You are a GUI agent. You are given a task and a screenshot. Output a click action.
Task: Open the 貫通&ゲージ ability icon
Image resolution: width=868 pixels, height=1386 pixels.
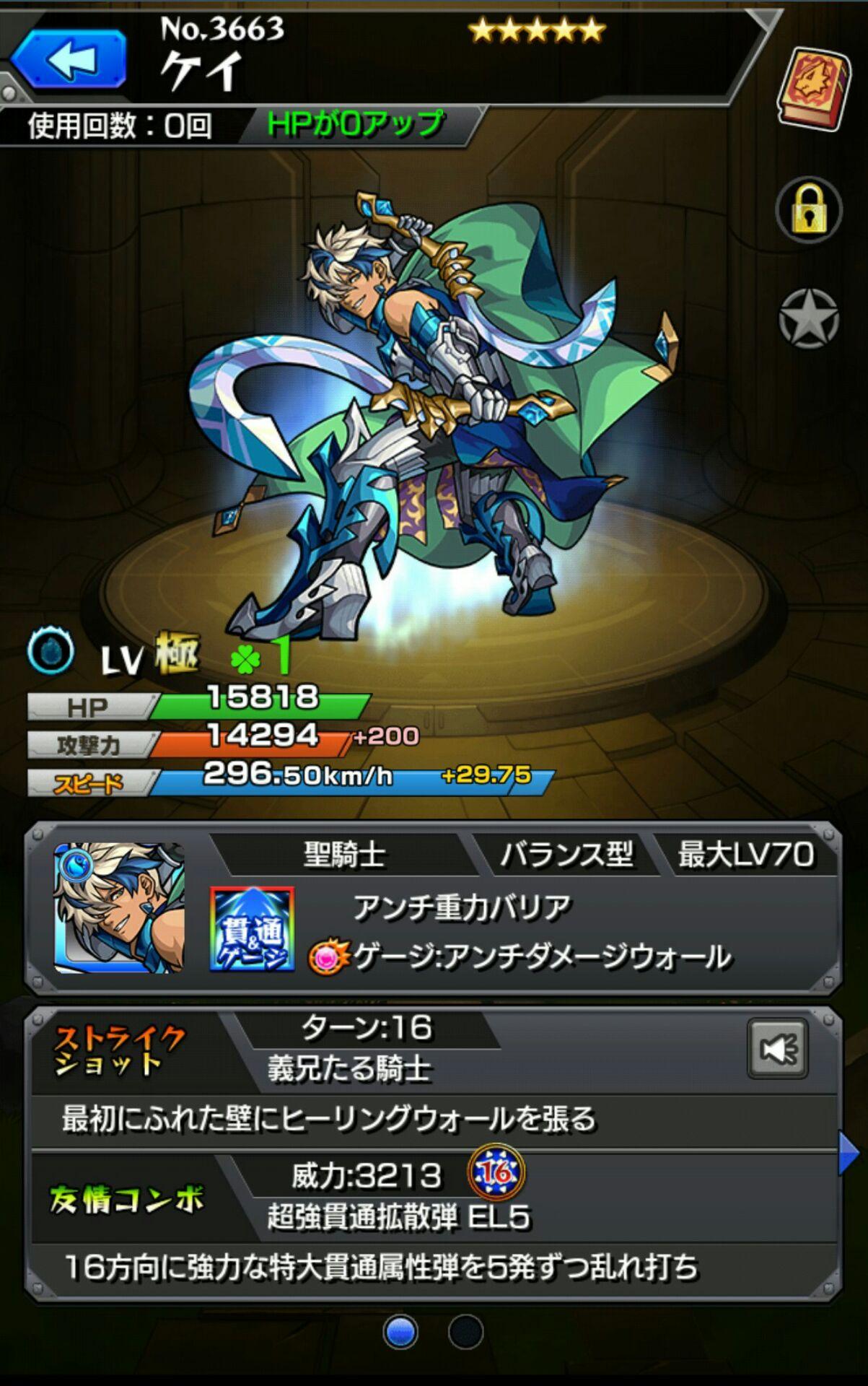point(252,928)
